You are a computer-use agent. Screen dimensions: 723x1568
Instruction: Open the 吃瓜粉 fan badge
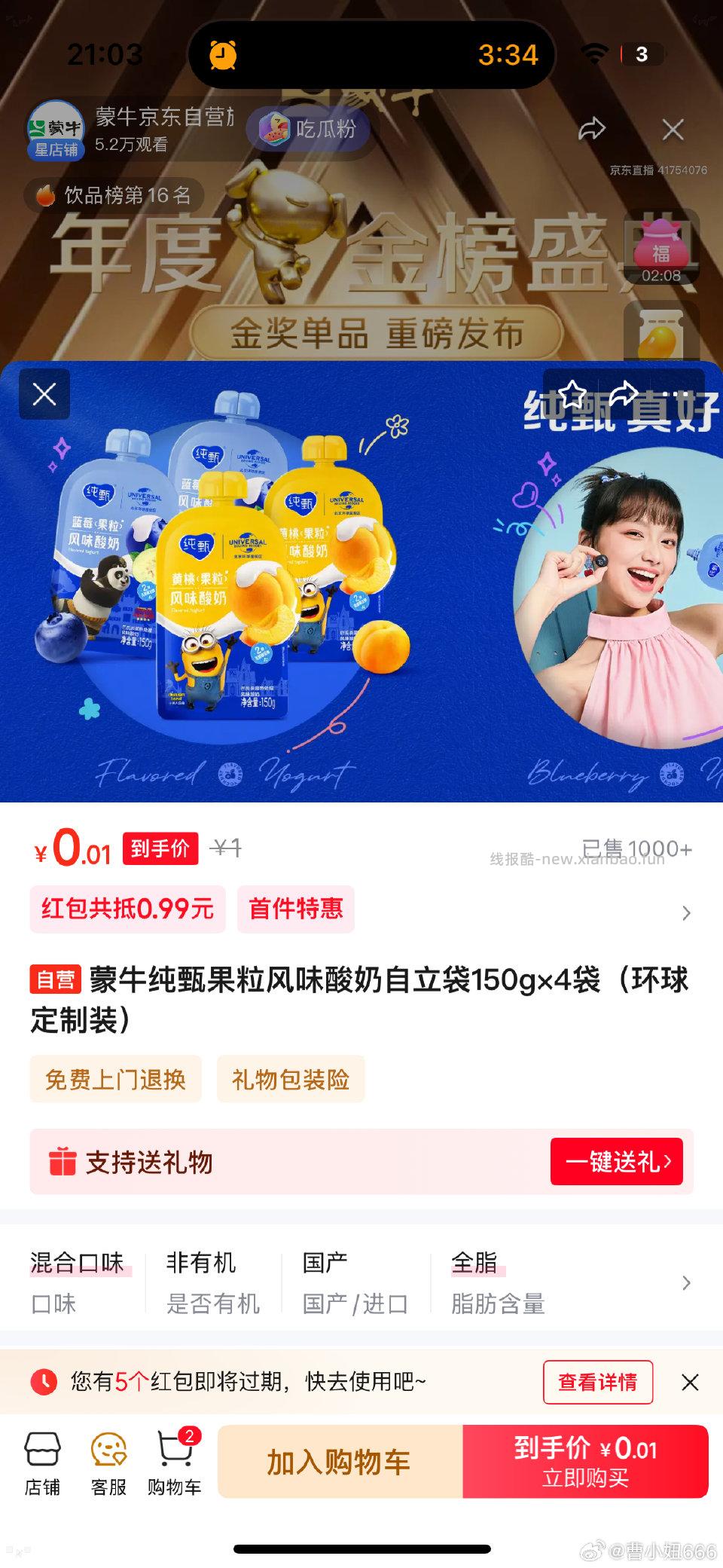[x=309, y=130]
